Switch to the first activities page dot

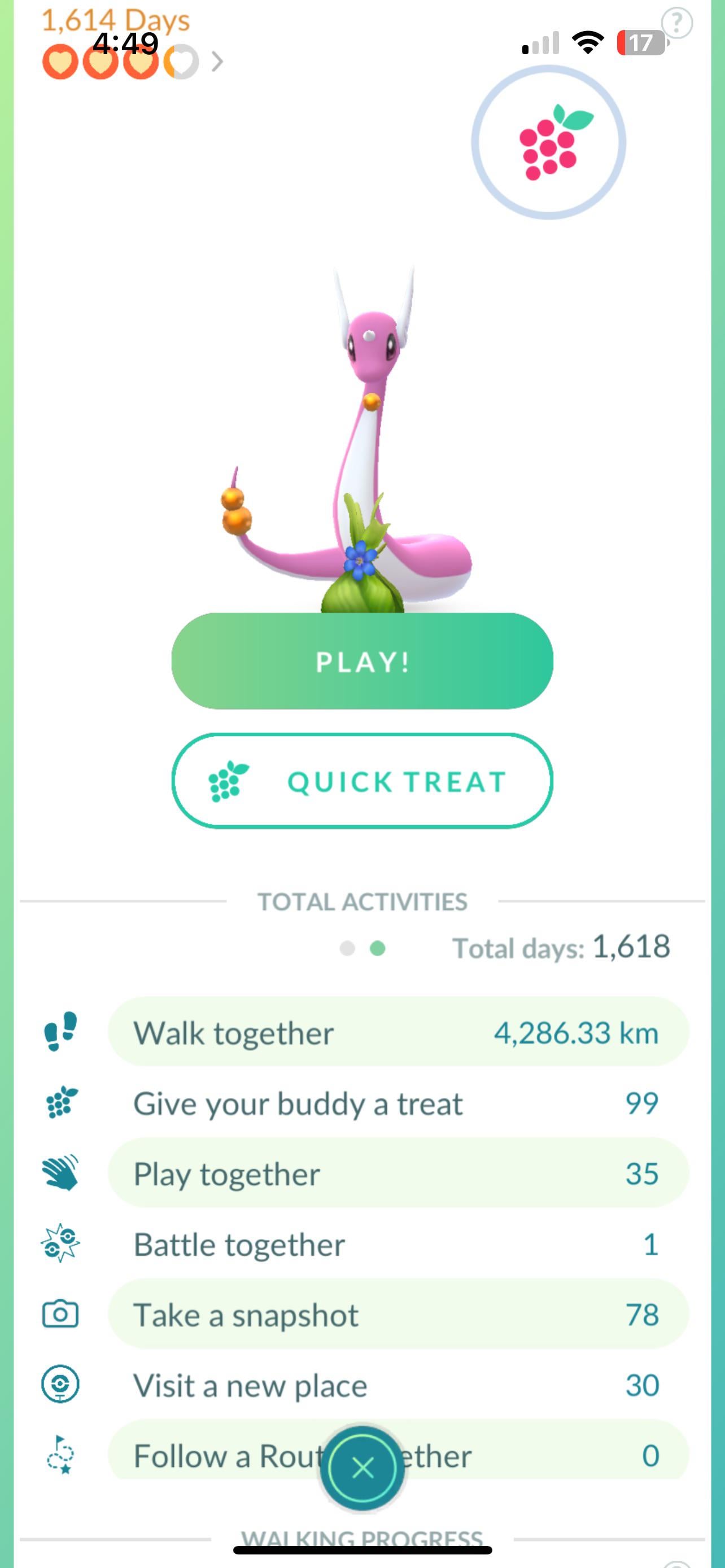[x=347, y=948]
